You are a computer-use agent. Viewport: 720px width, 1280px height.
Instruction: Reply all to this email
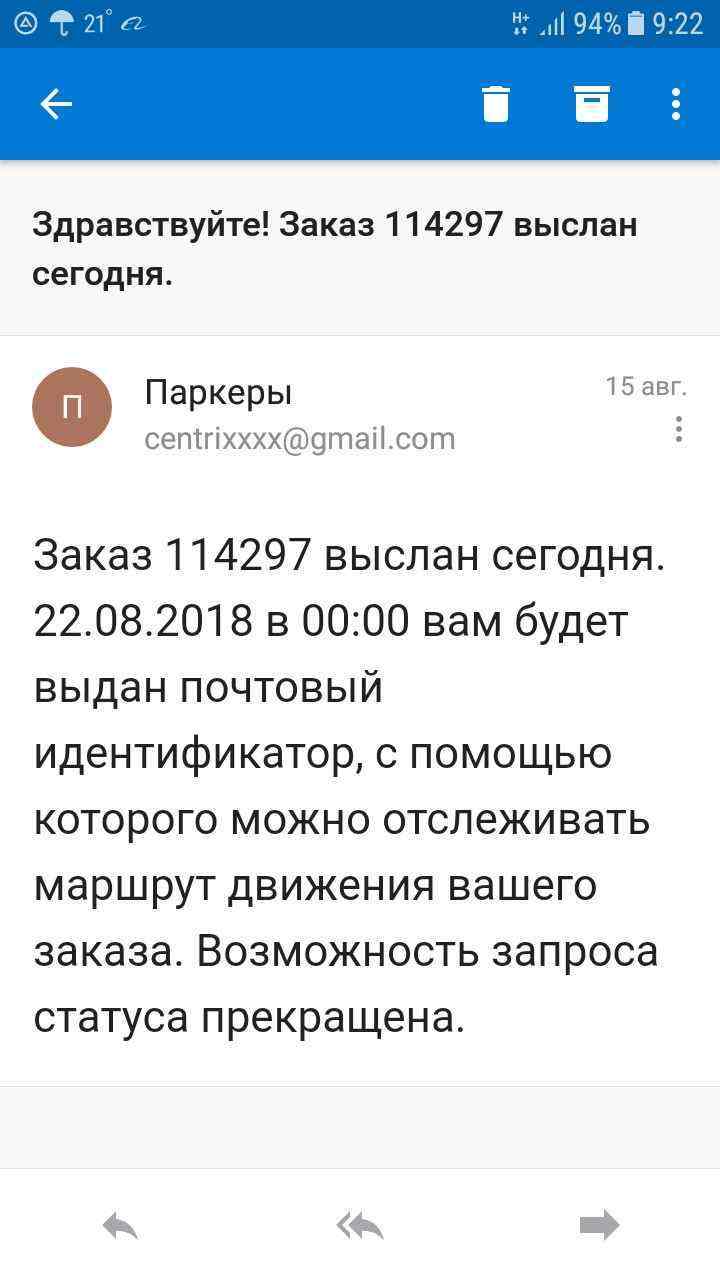pos(360,1226)
